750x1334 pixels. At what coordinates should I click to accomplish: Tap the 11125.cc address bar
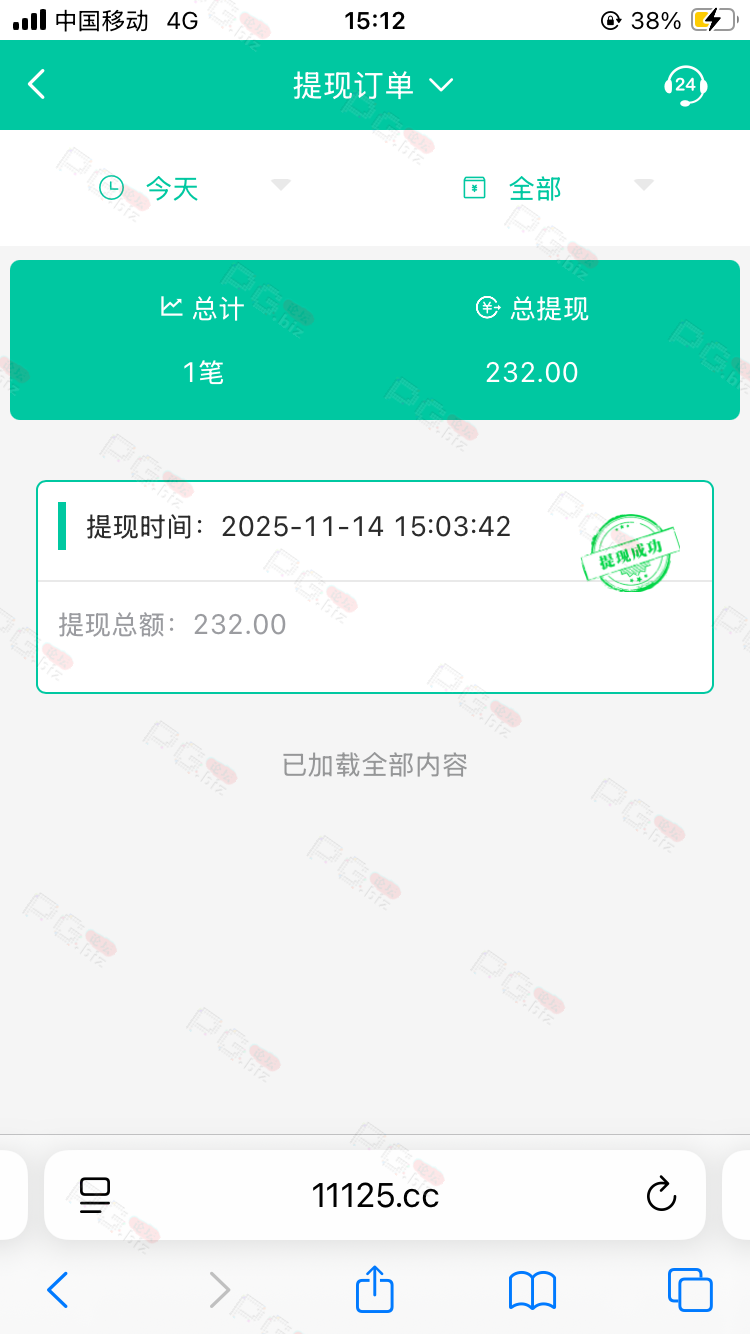pos(375,1195)
